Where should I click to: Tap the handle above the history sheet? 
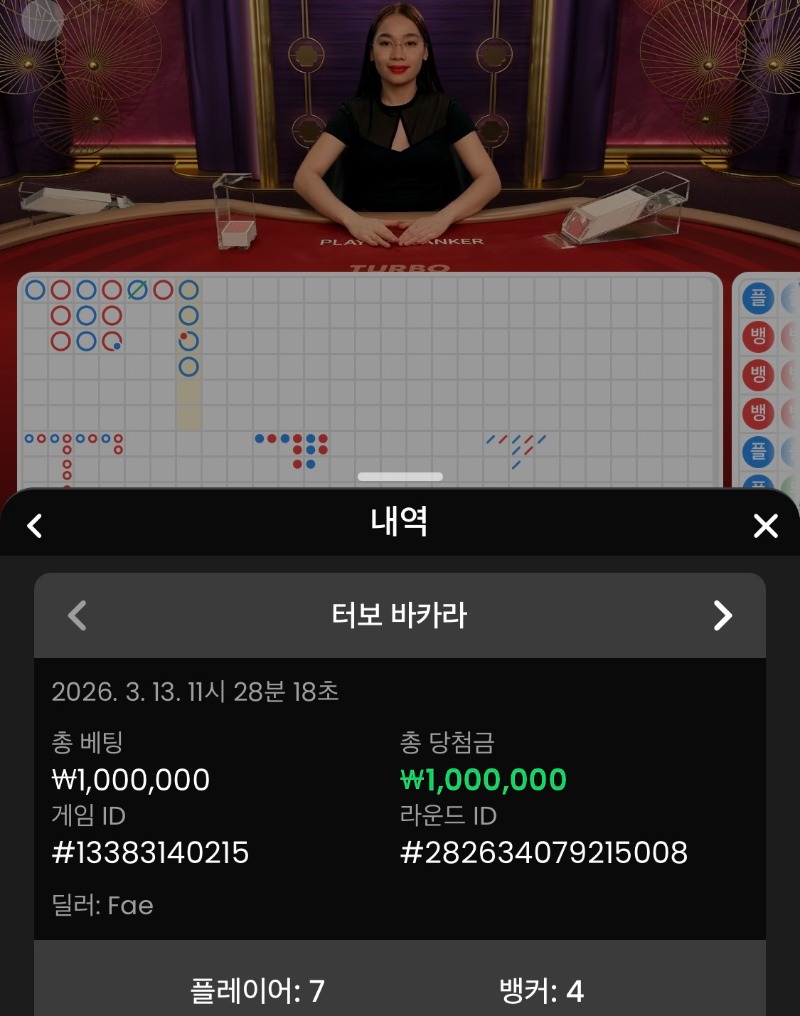[x=400, y=477]
